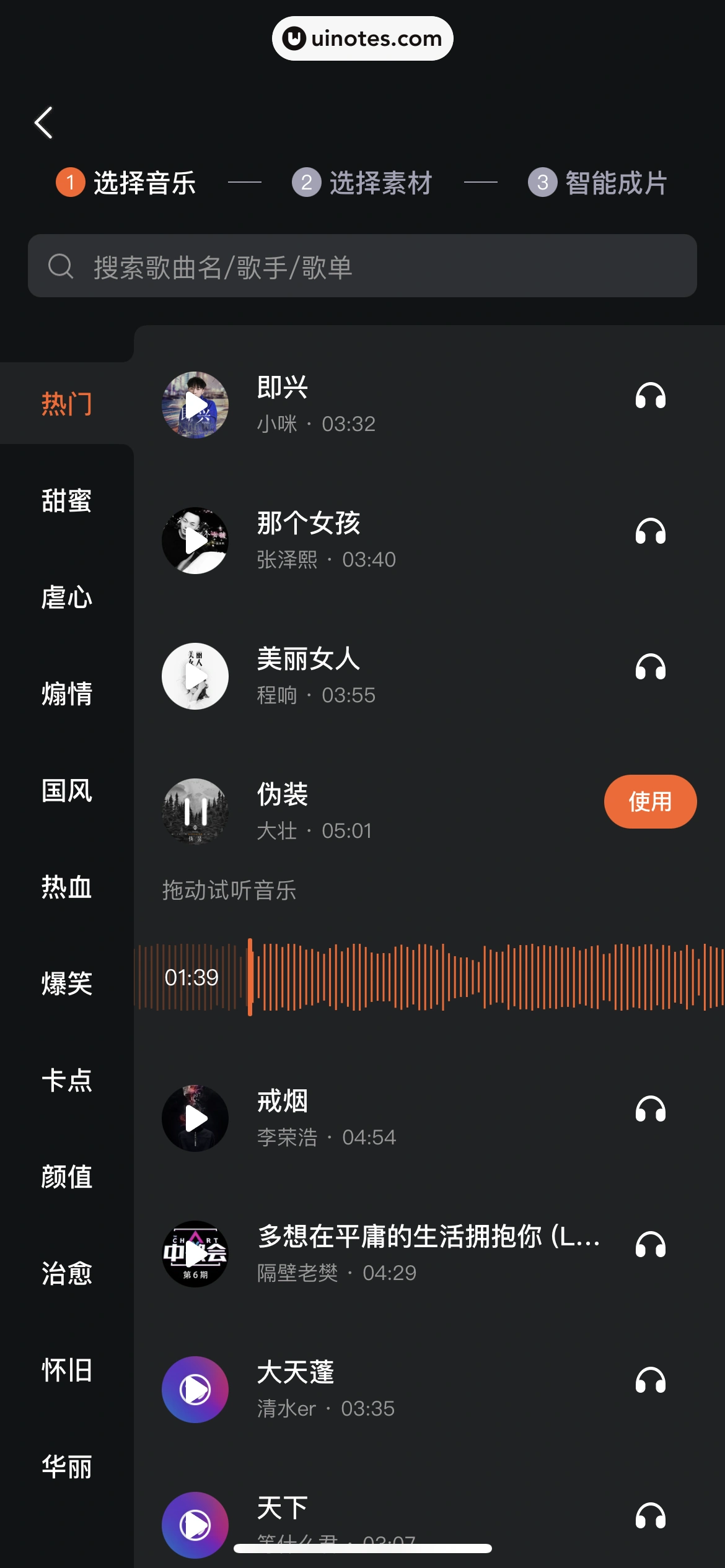Select the 甜蜜 music category
Viewport: 725px width, 1568px height.
pyautogui.click(x=66, y=502)
